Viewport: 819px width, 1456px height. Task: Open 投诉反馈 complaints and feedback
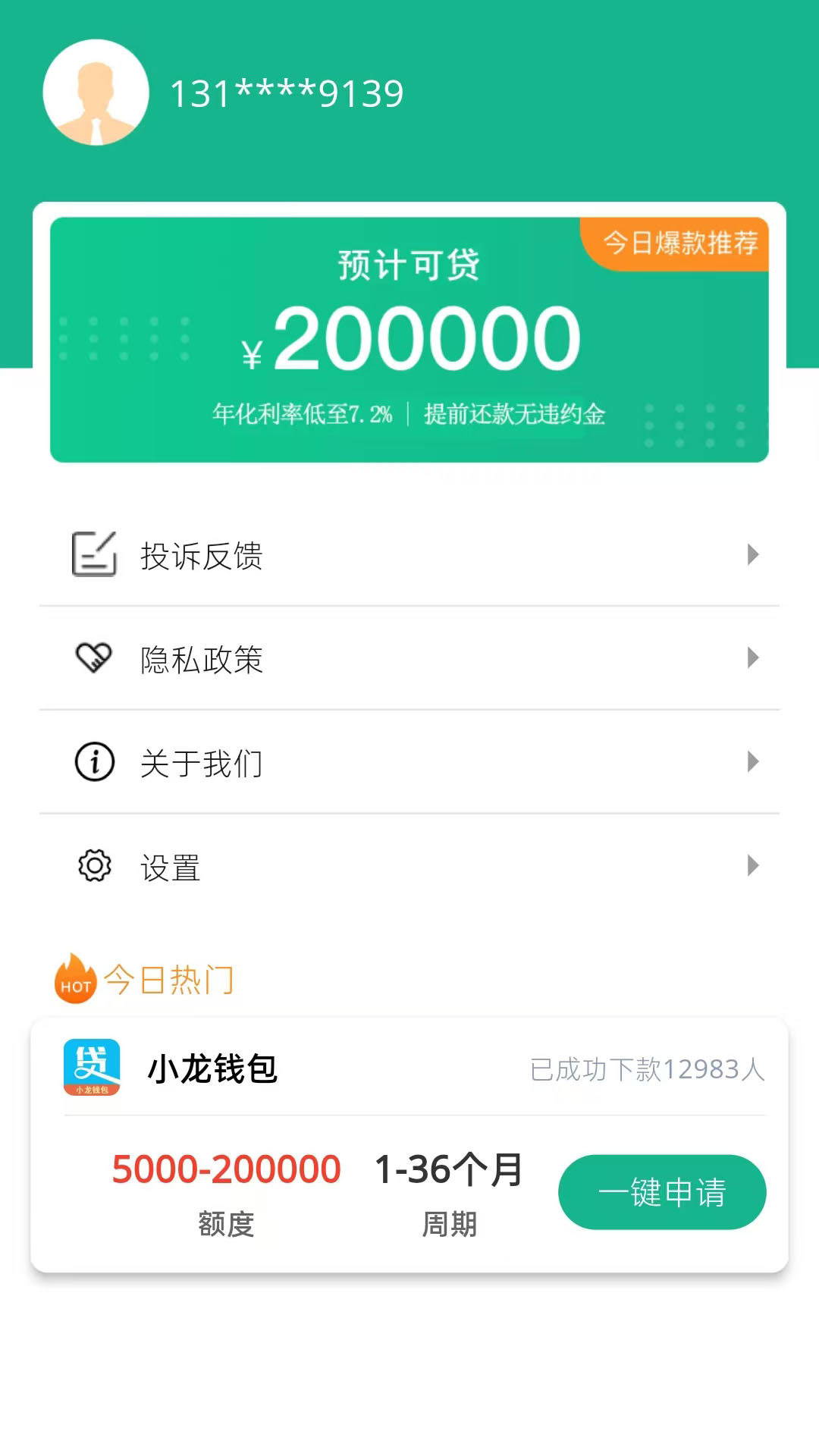point(409,554)
